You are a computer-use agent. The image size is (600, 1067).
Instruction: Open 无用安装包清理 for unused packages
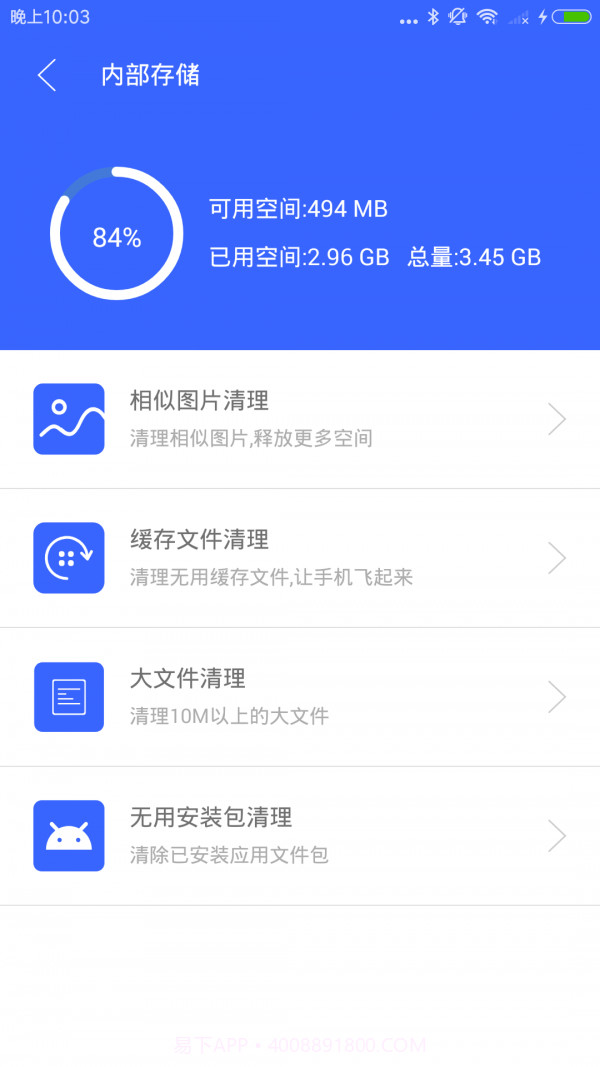(x=299, y=836)
